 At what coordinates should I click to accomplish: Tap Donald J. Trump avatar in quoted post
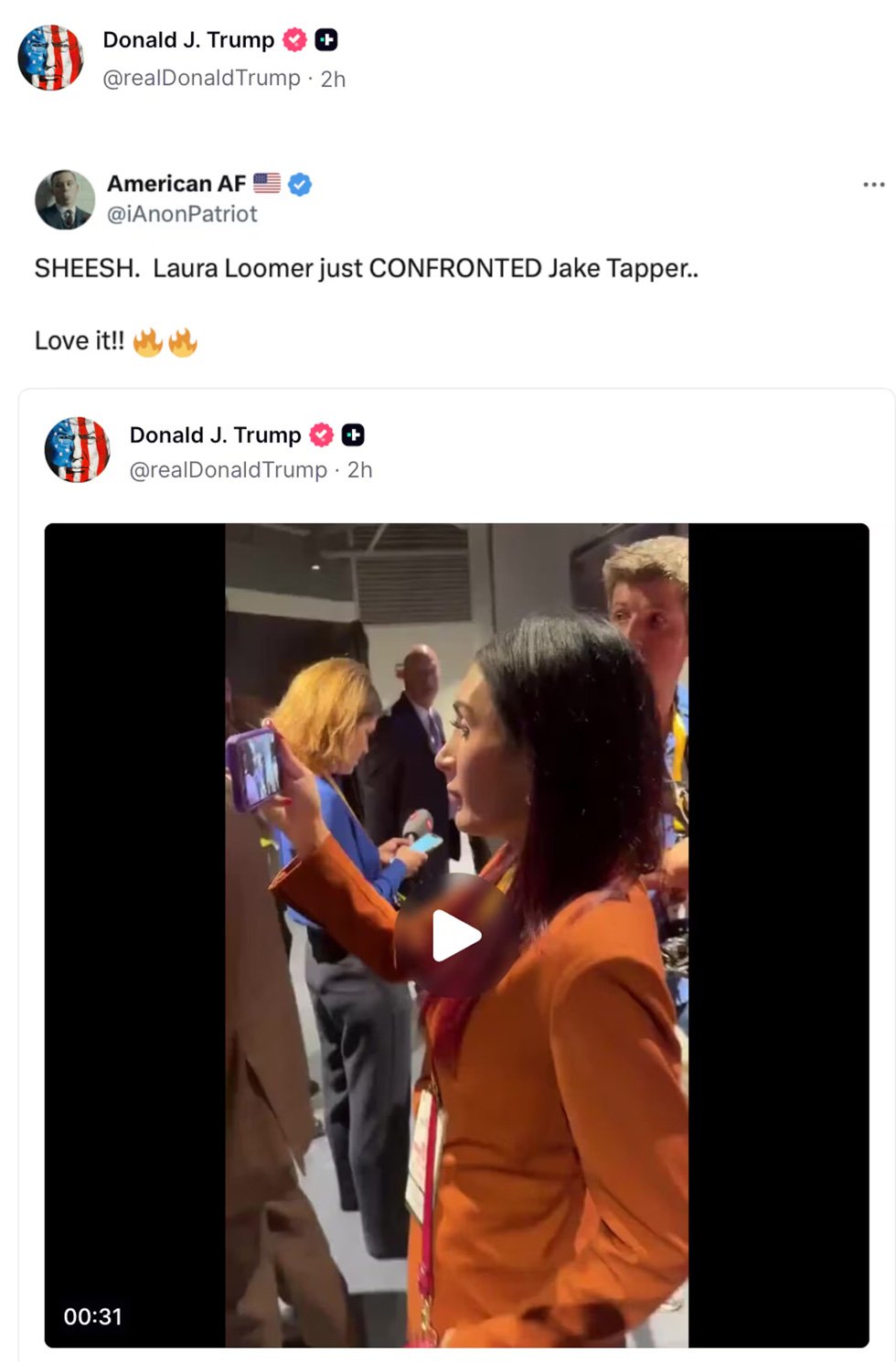78,450
